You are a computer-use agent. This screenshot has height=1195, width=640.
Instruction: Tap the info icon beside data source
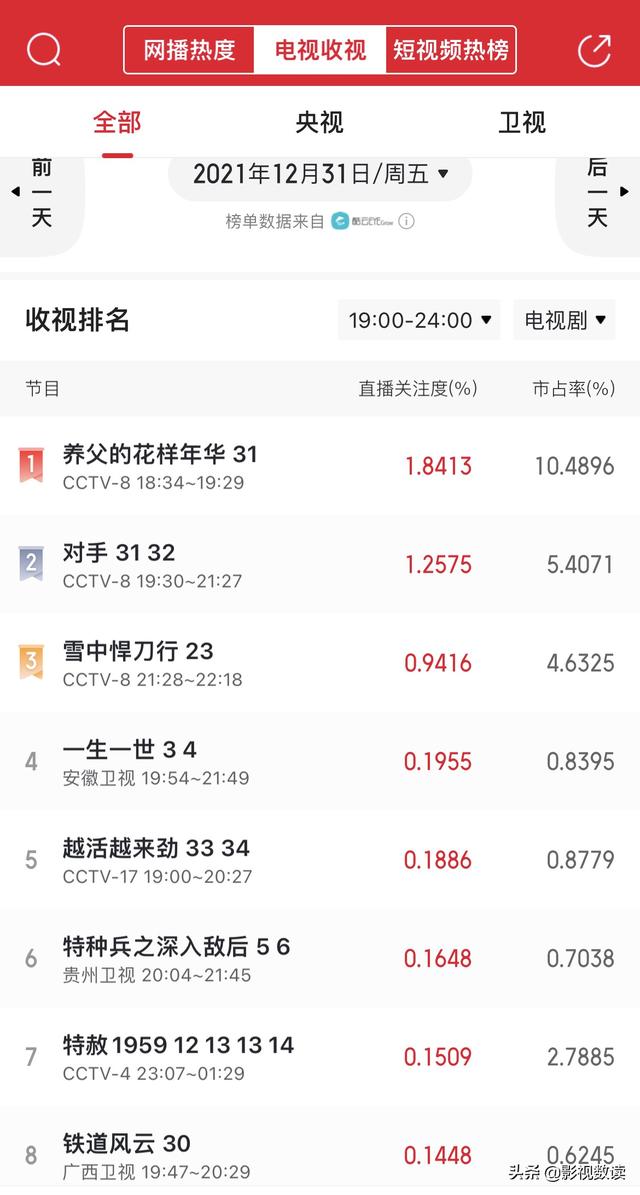(x=407, y=222)
